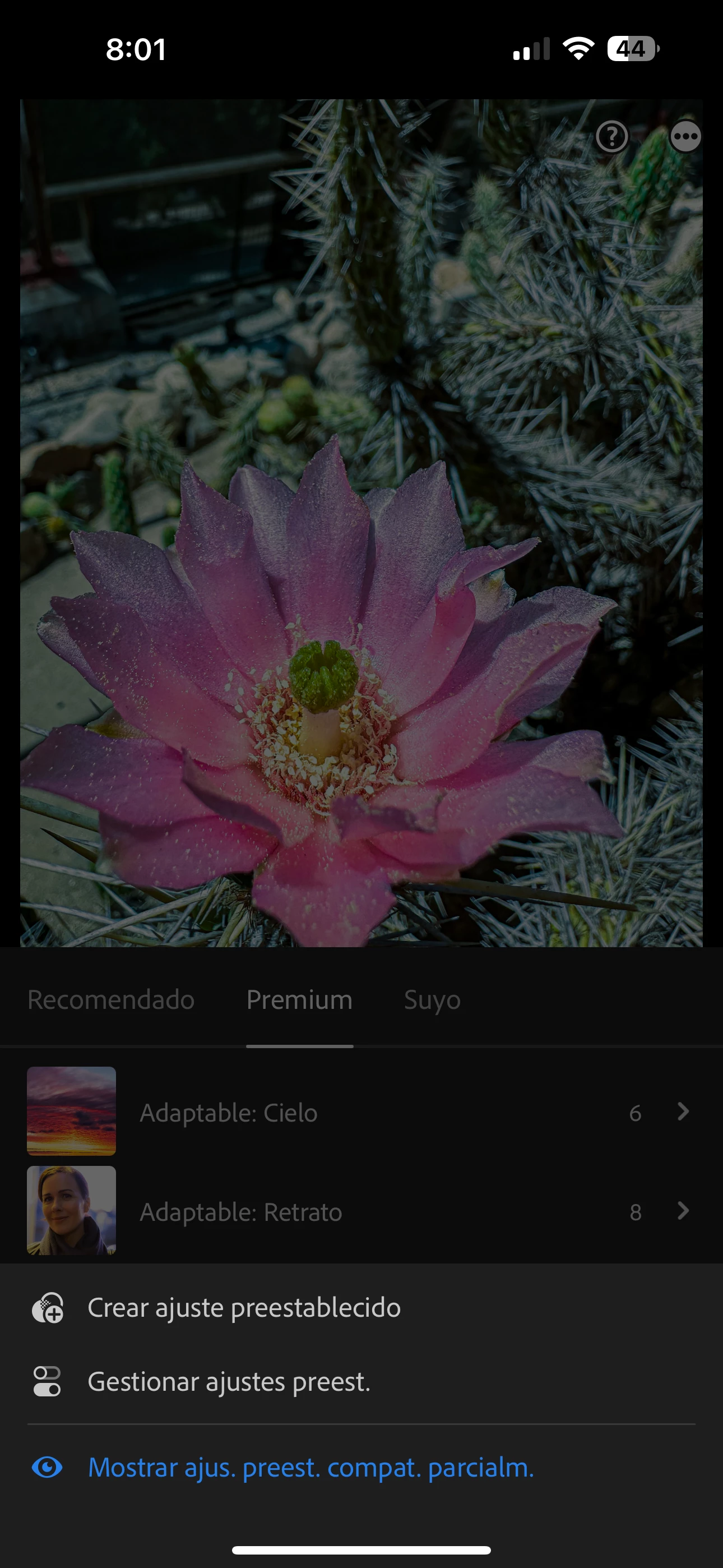Switch to the Recomendado tab
The image size is (723, 1568).
(111, 1000)
